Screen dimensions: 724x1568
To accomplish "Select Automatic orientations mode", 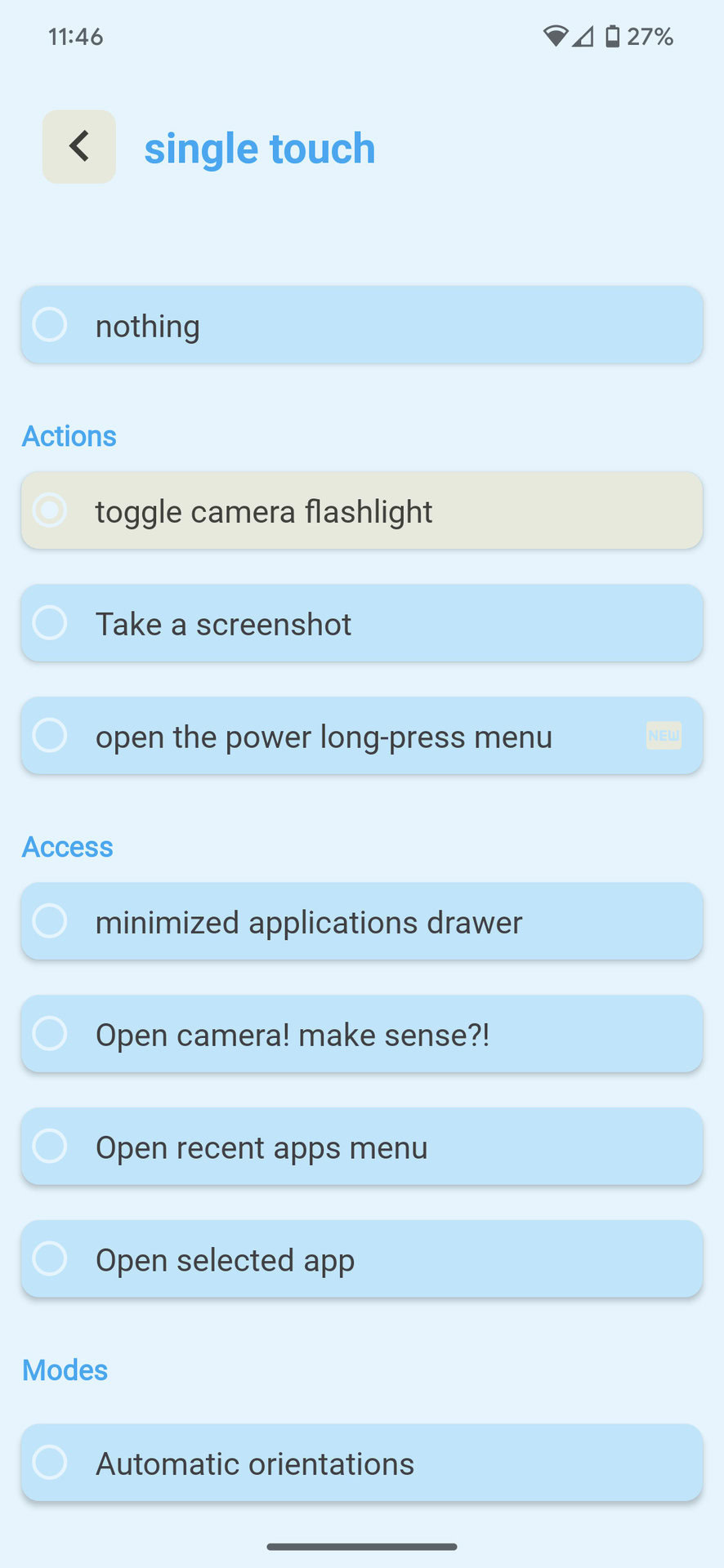I will pos(361,1463).
